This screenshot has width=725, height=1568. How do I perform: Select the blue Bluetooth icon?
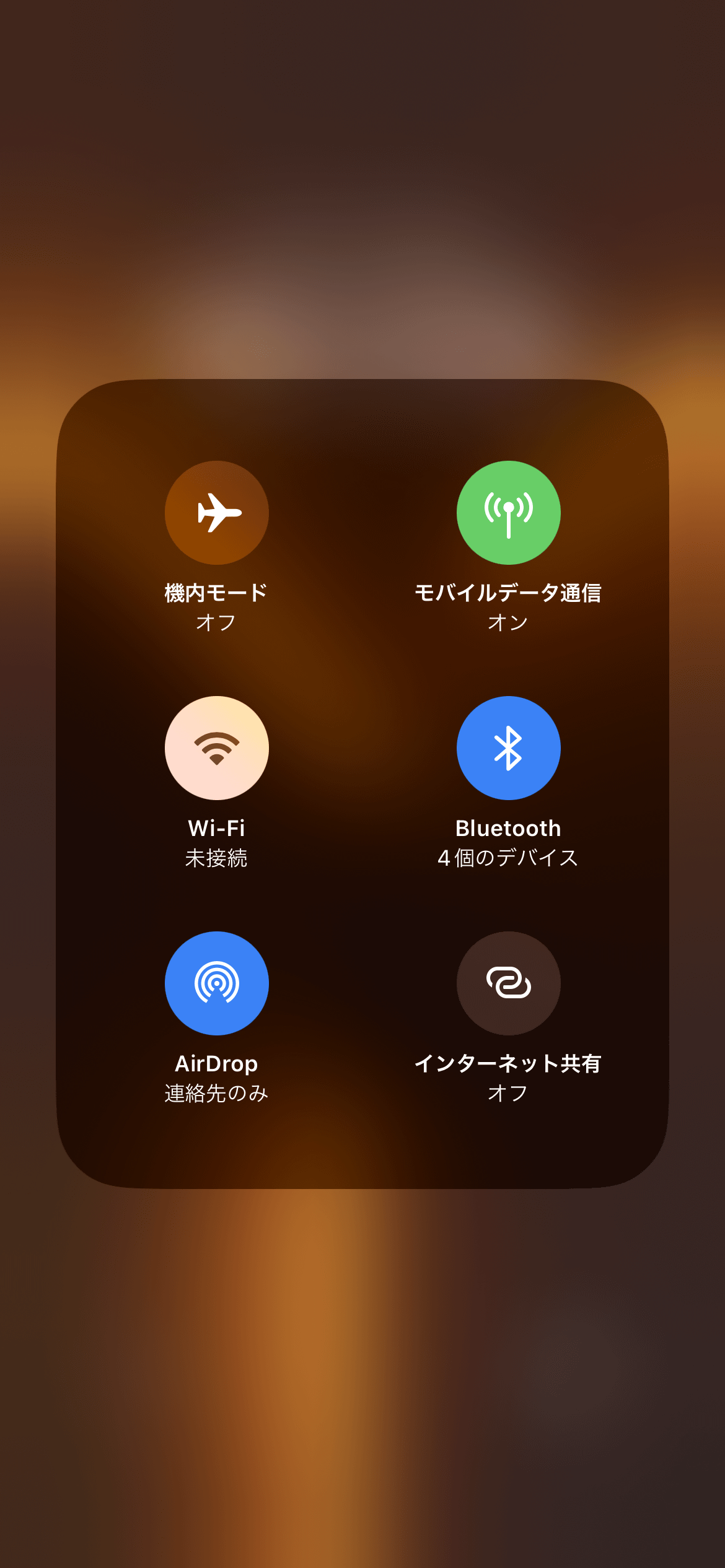click(x=508, y=747)
